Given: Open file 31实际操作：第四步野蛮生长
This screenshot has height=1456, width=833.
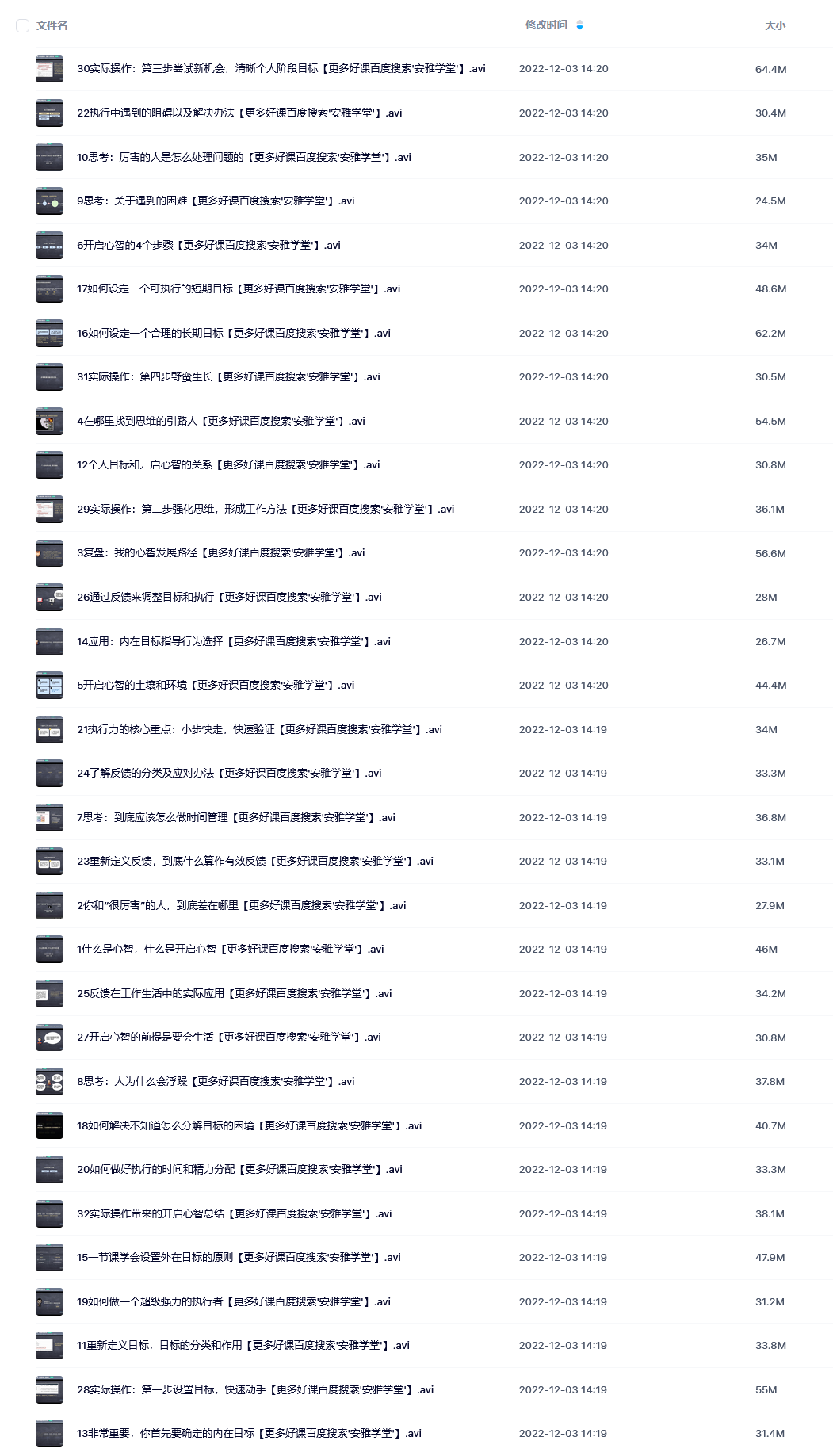Looking at the screenshot, I should (x=228, y=377).
